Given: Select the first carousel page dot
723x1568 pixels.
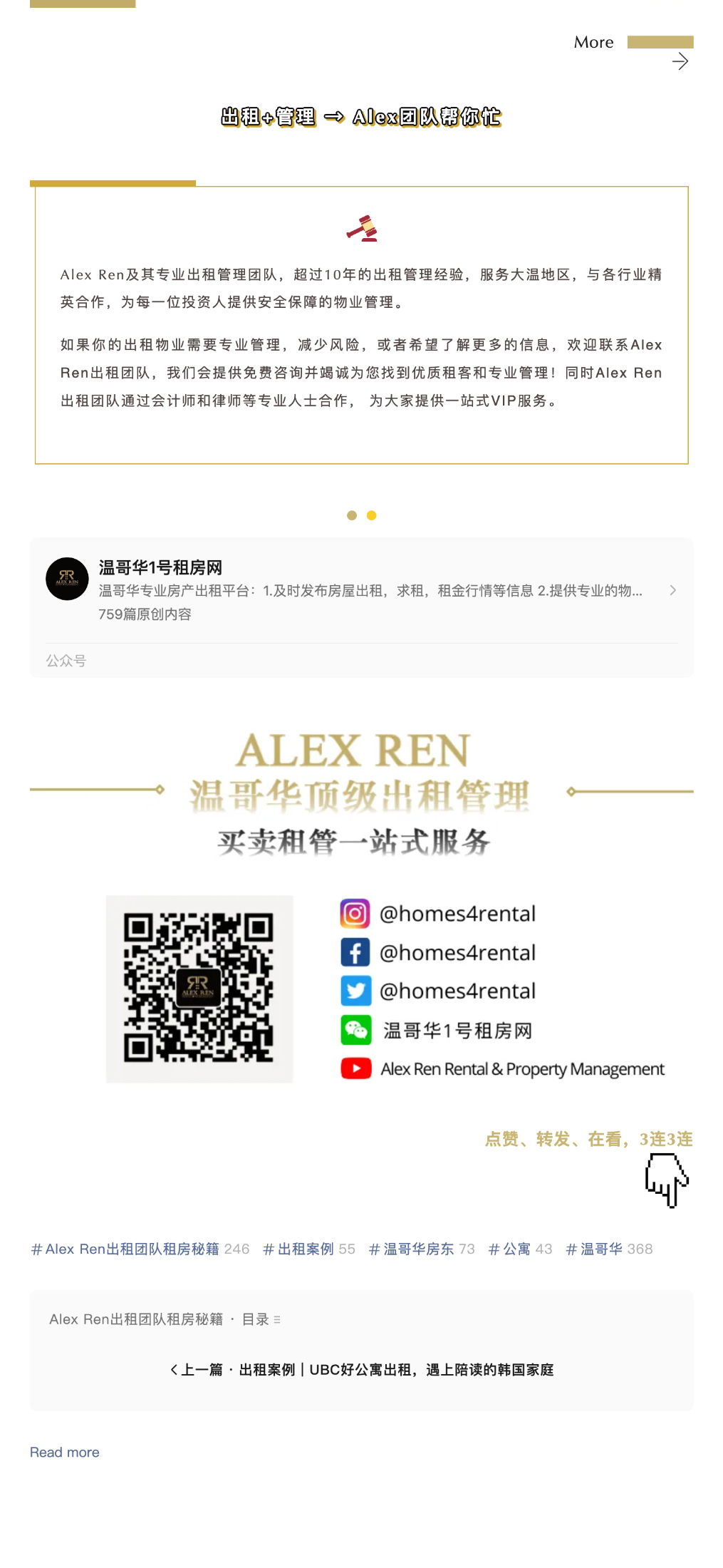Looking at the screenshot, I should [x=352, y=515].
